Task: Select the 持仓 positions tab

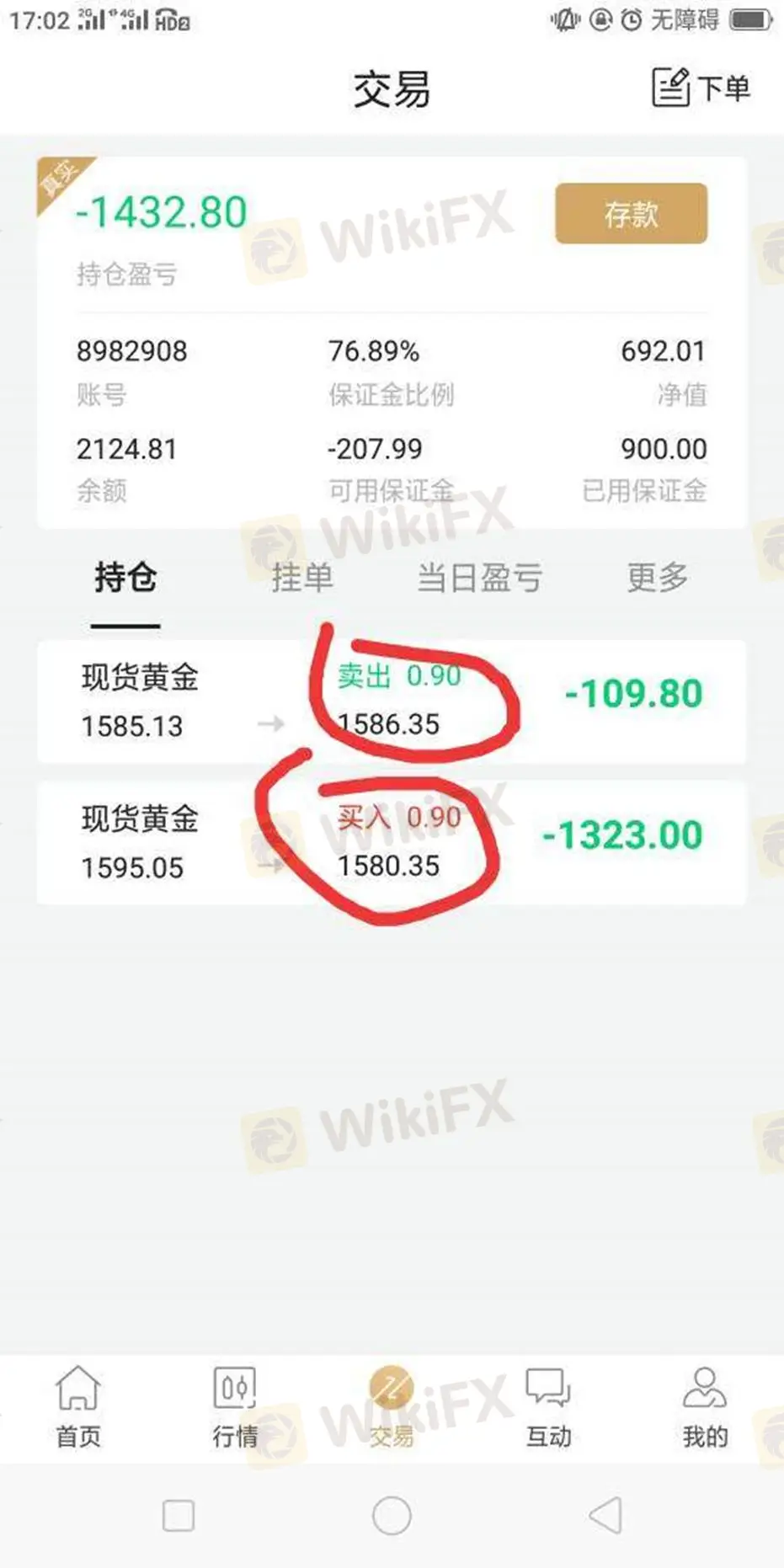Action: coord(125,578)
